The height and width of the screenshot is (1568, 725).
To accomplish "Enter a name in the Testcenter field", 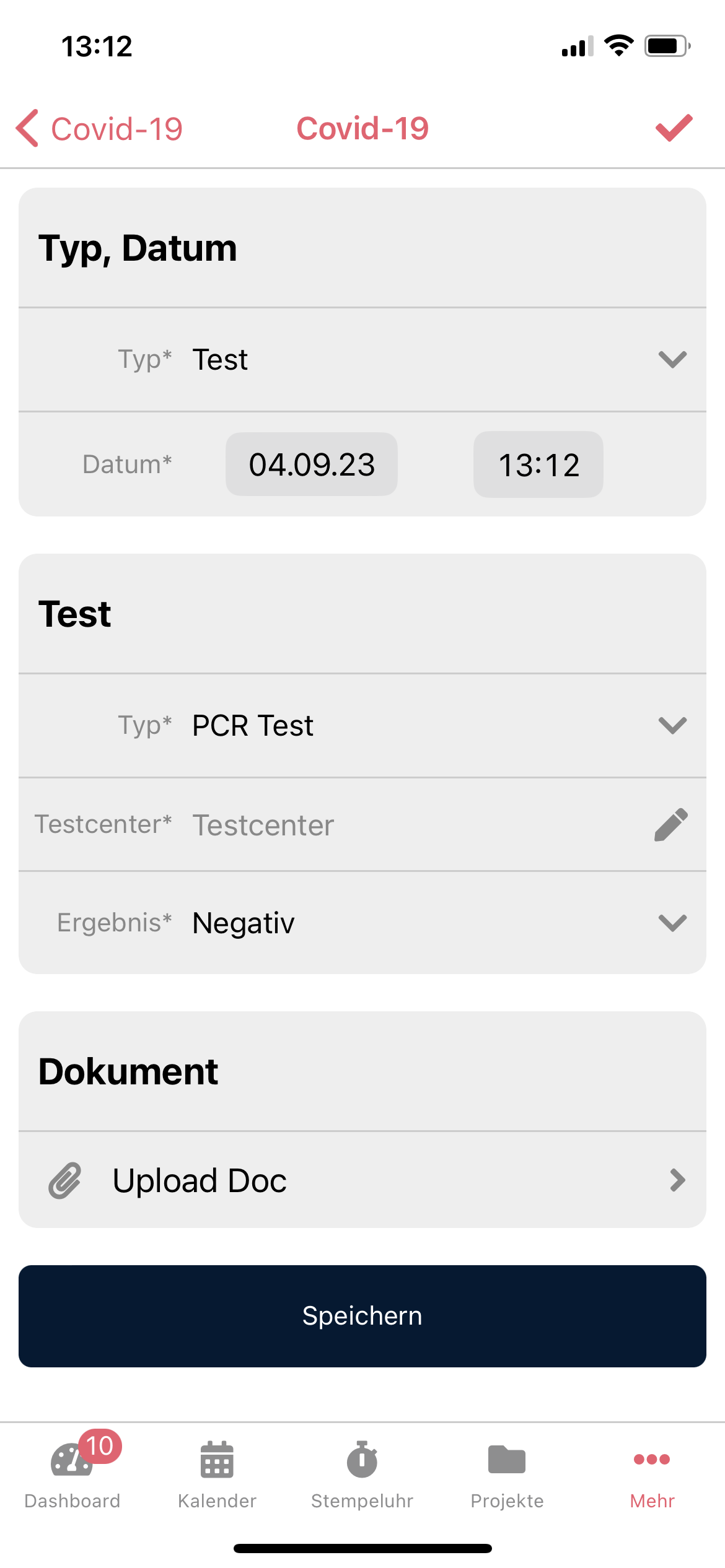I will click(409, 825).
